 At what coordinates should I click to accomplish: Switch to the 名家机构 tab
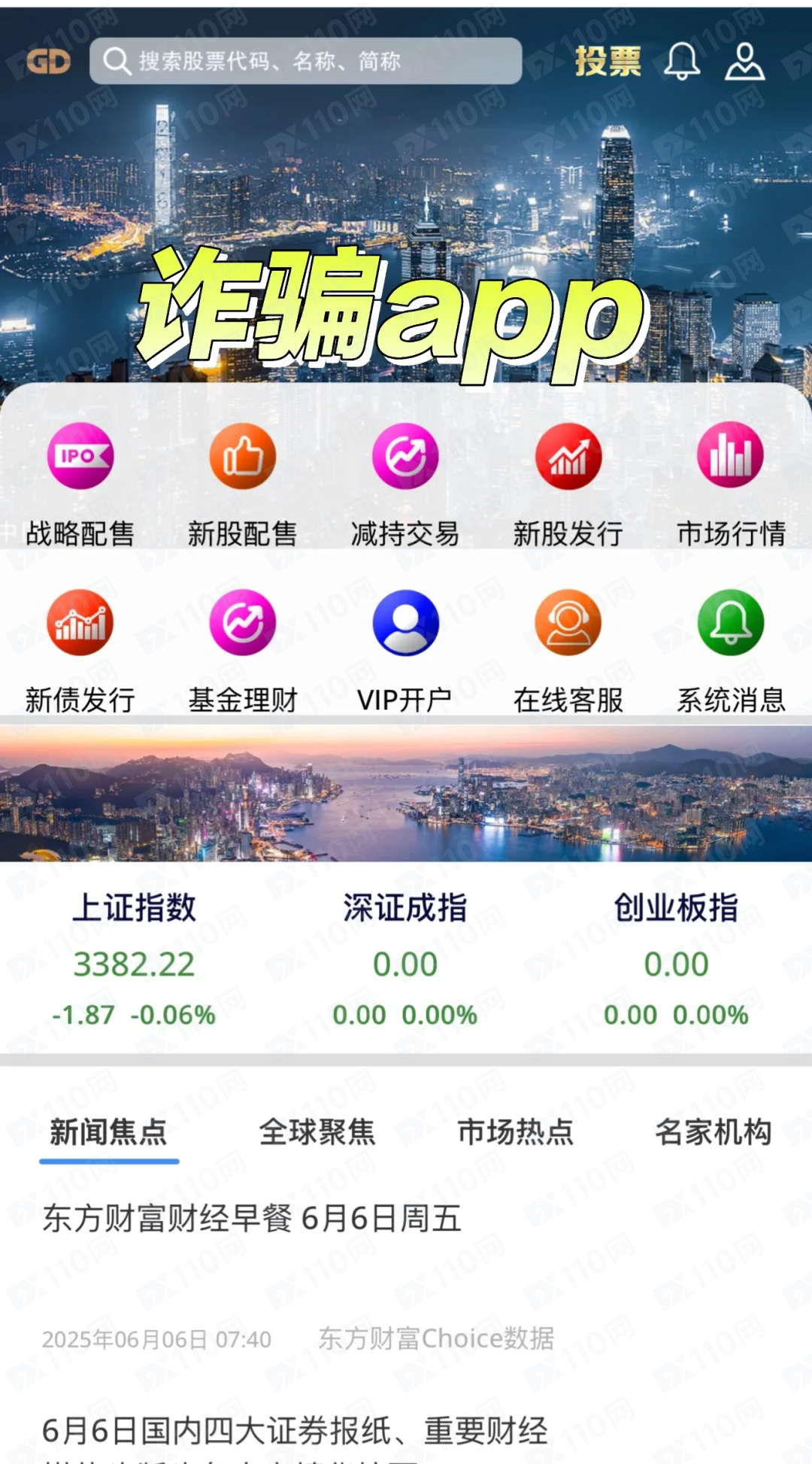(713, 1131)
